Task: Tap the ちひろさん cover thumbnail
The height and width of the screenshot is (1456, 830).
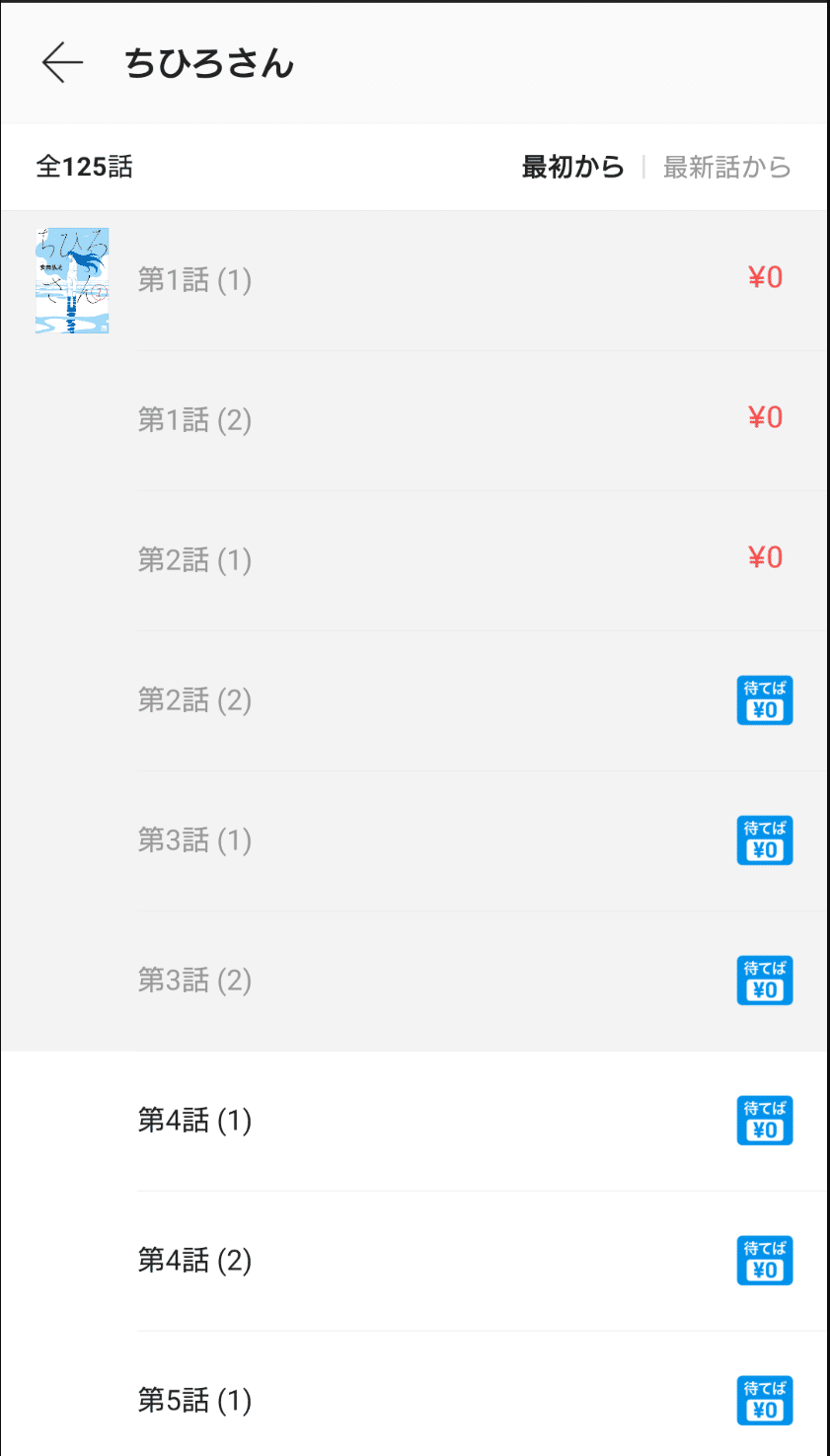Action: pyautogui.click(x=71, y=280)
